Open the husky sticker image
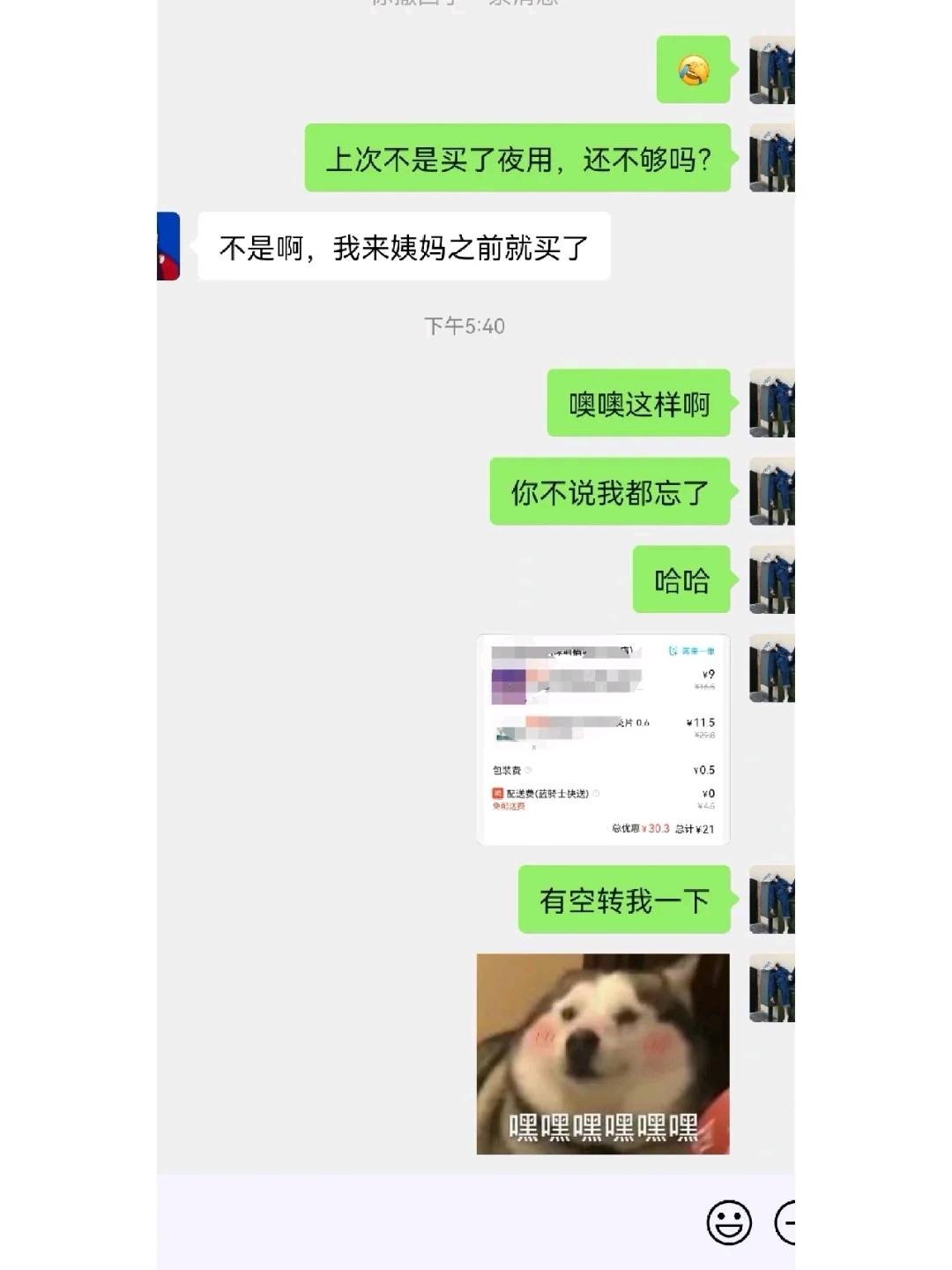This screenshot has width=952, height=1270. point(603,1053)
